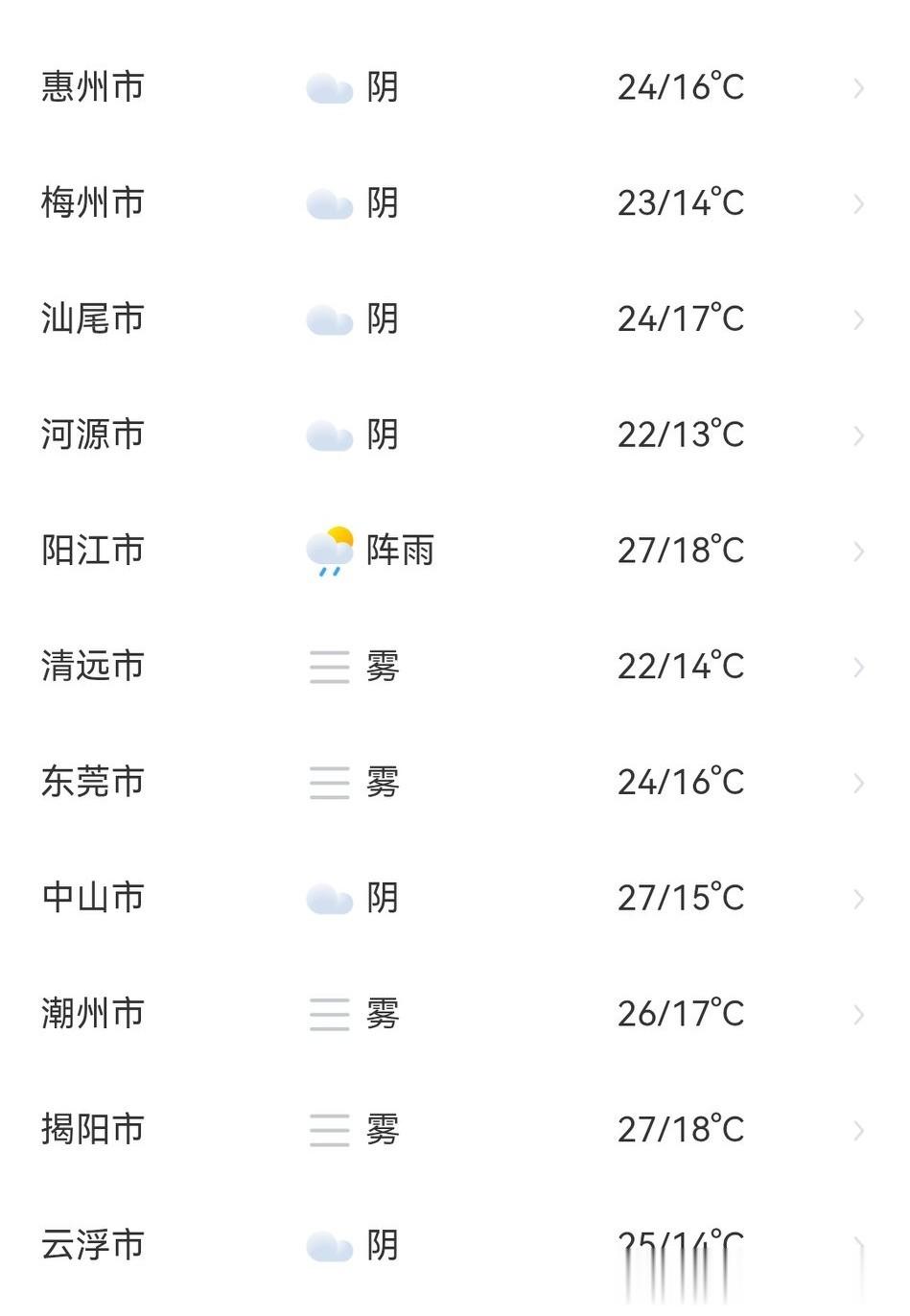Select the 汕尾市 row
The width and height of the screenshot is (910, 1316).
click(455, 318)
